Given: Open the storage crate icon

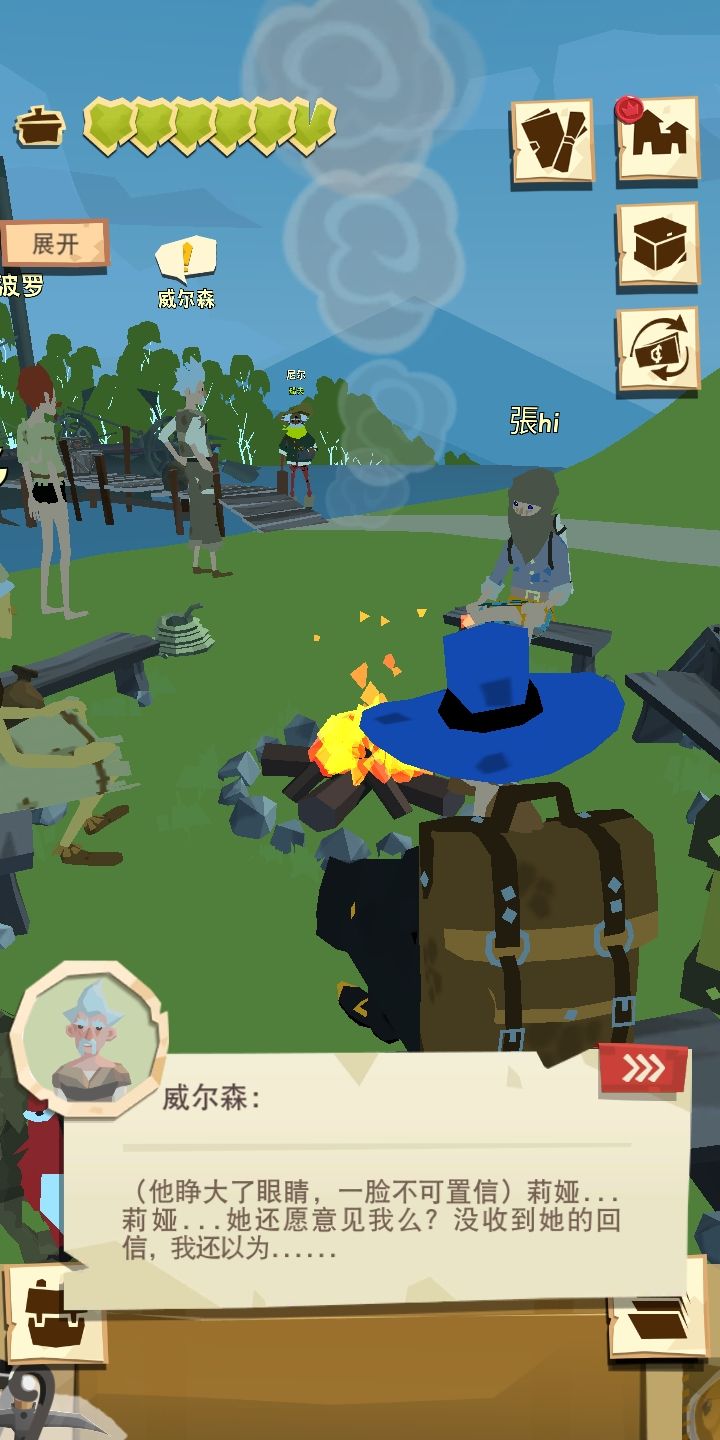Looking at the screenshot, I should pos(658,244).
